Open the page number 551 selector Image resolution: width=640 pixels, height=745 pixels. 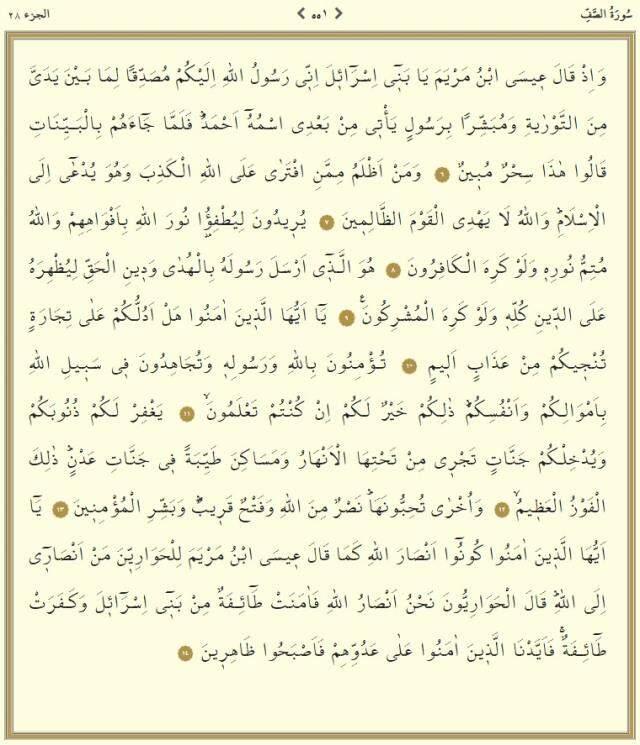pyautogui.click(x=319, y=12)
